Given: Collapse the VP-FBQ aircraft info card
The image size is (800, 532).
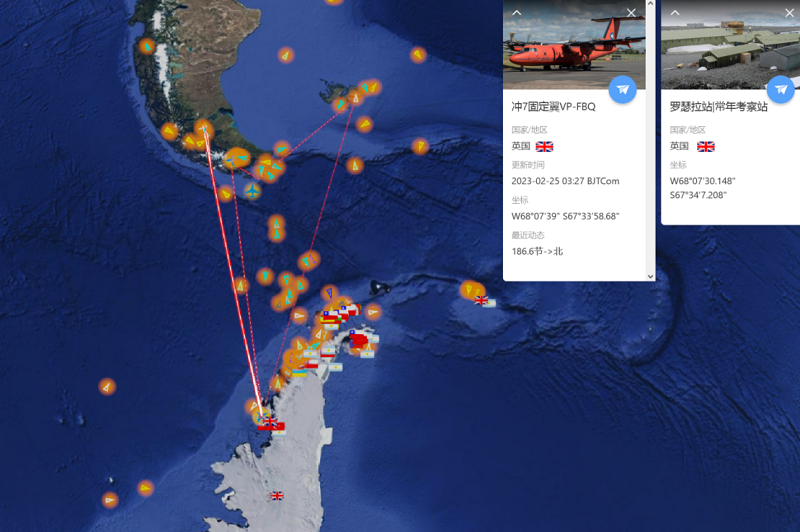Looking at the screenshot, I should point(517,13).
